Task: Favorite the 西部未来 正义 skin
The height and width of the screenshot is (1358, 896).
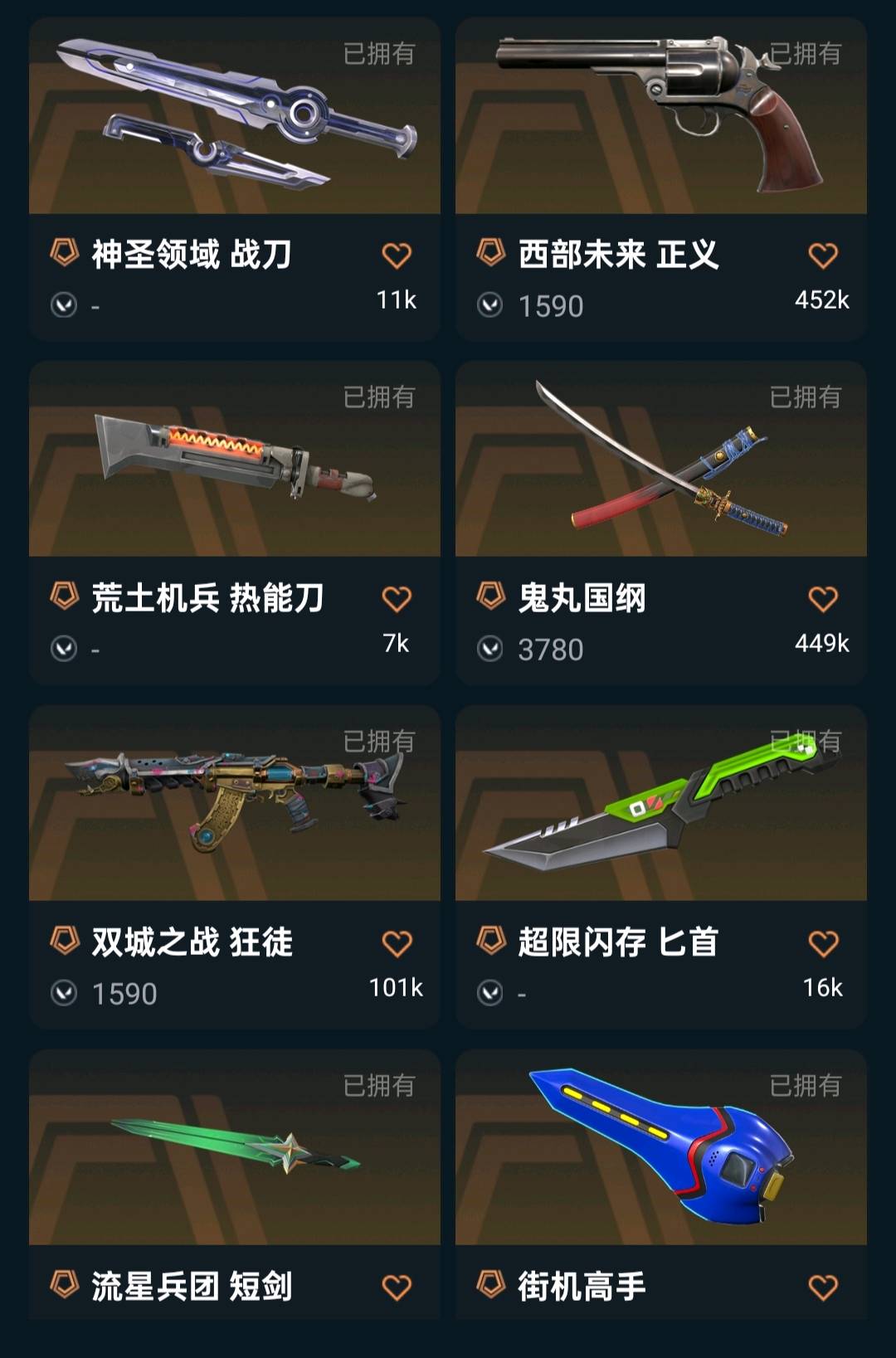Action: pyautogui.click(x=823, y=256)
